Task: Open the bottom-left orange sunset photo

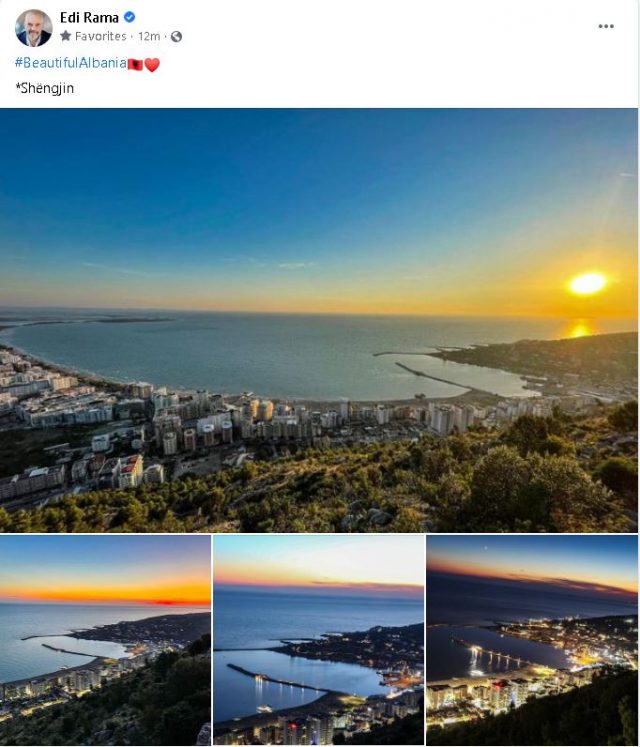Action: coord(105,640)
